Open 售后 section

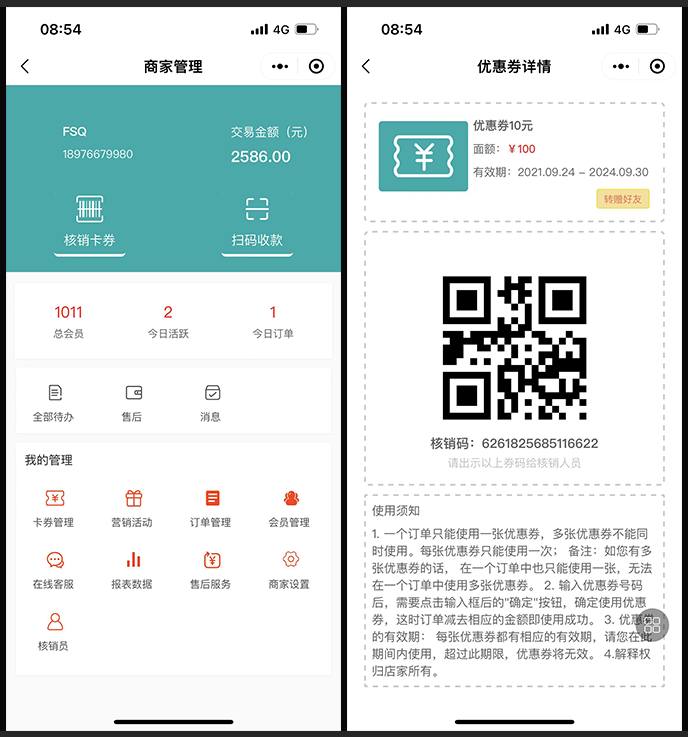tap(133, 402)
